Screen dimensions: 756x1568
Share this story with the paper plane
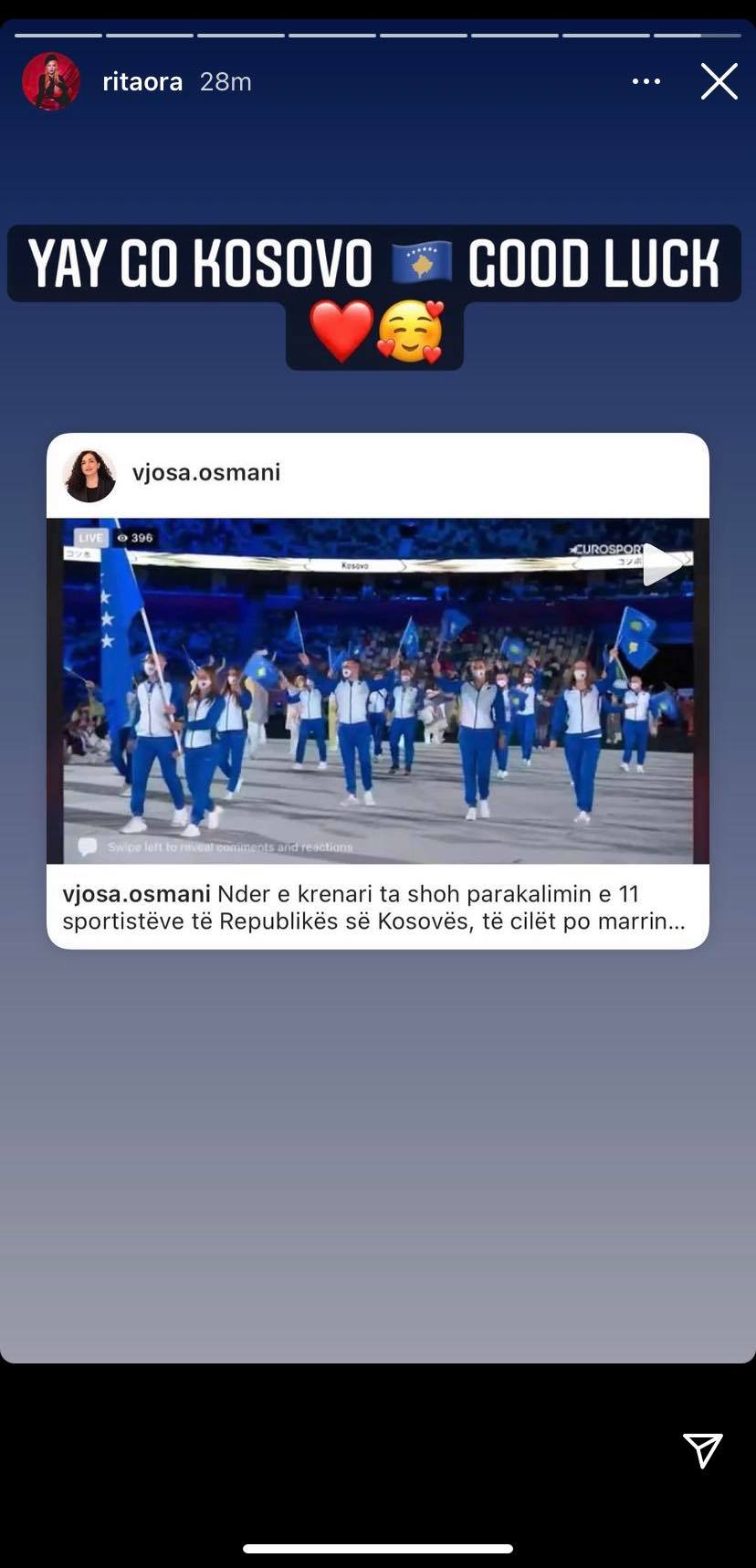coord(703,1449)
